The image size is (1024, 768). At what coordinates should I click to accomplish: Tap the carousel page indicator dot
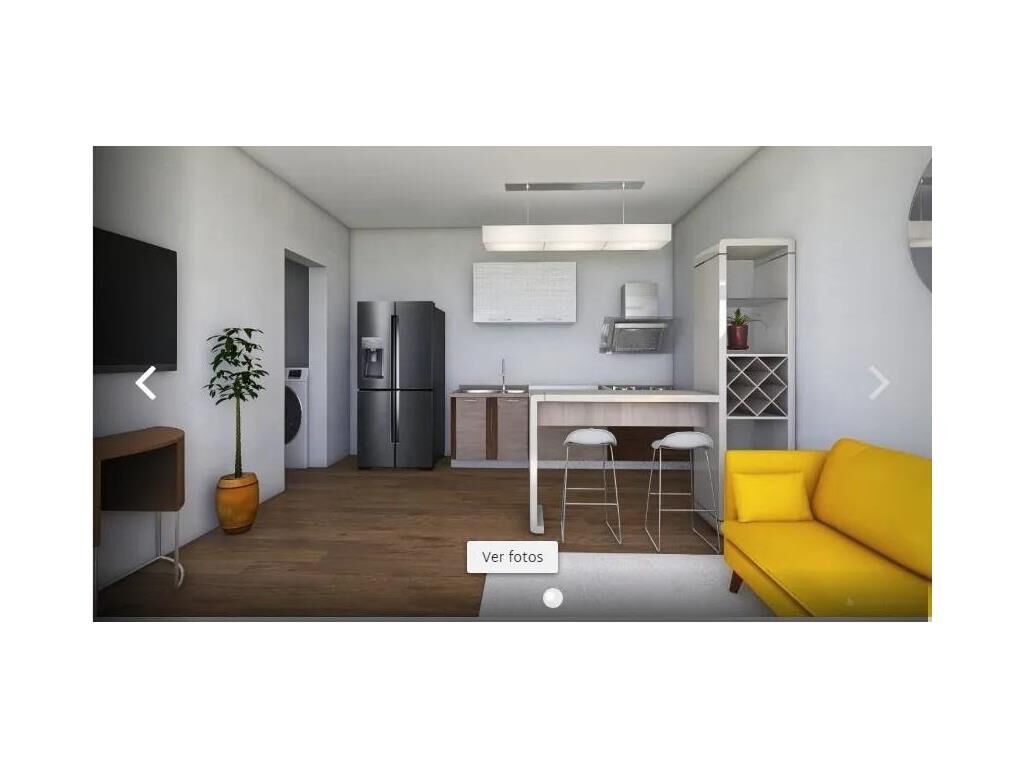point(552,598)
